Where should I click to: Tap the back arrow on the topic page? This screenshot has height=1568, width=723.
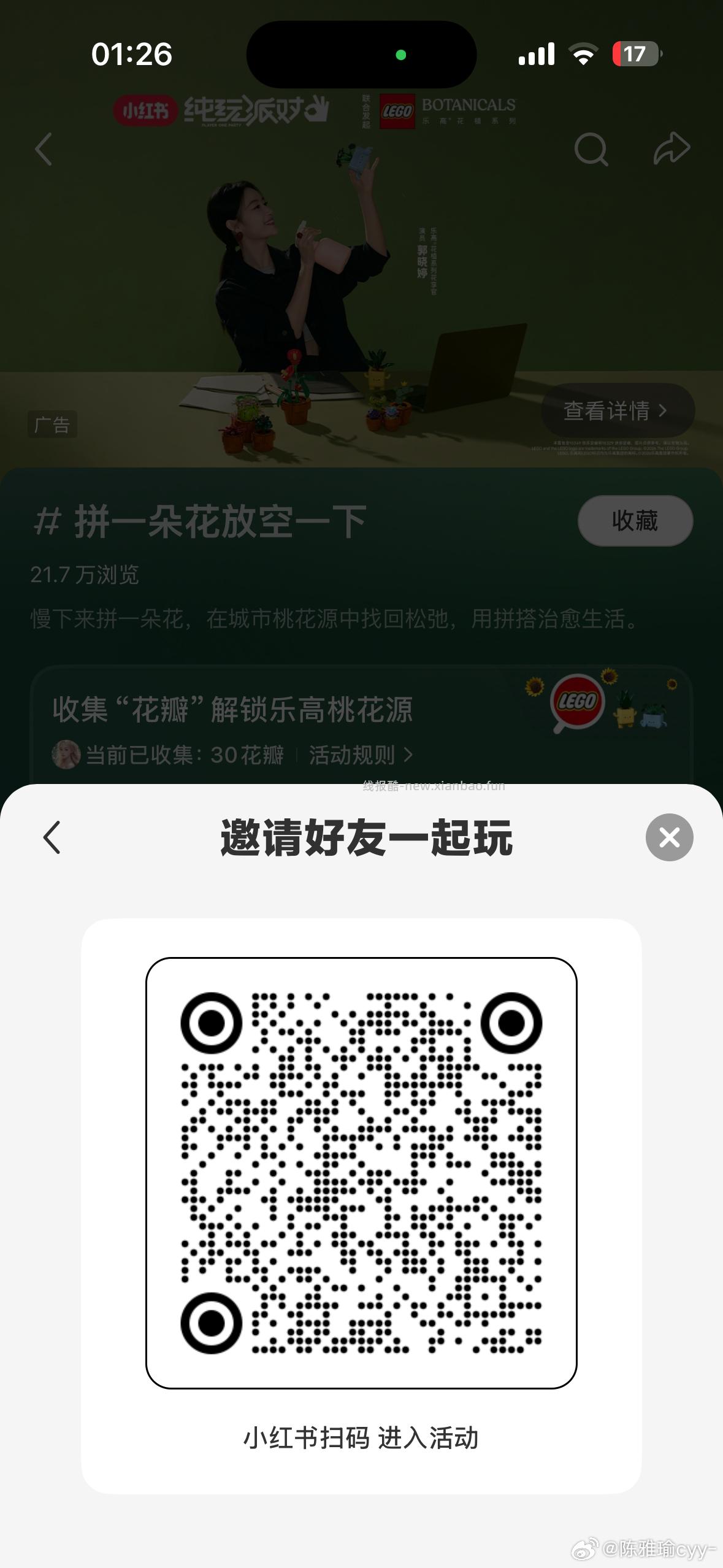pos(44,149)
